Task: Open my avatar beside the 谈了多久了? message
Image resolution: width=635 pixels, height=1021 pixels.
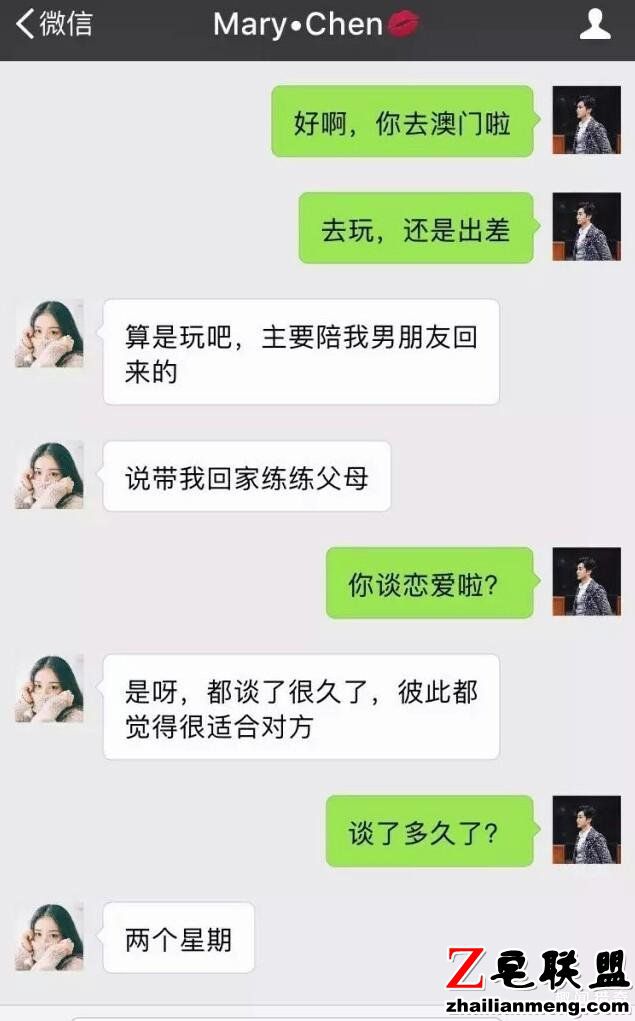Action: coord(586,830)
